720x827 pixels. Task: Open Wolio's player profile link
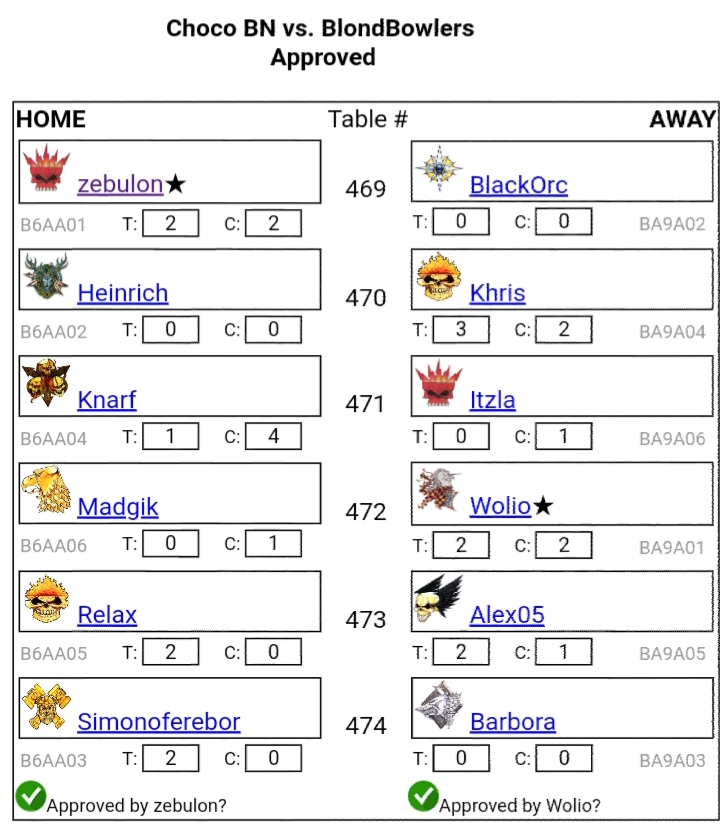tap(500, 506)
